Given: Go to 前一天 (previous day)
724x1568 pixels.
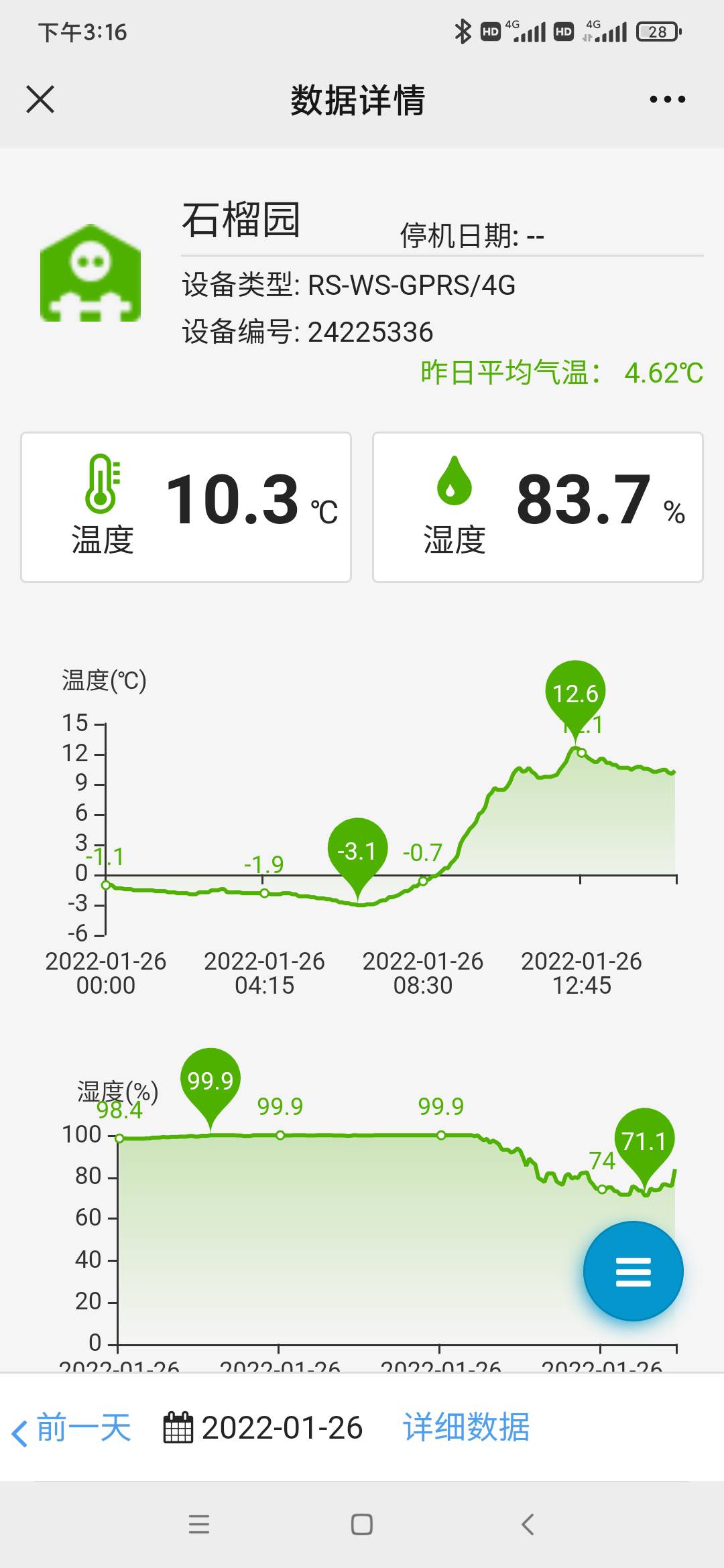Looking at the screenshot, I should 71,1427.
